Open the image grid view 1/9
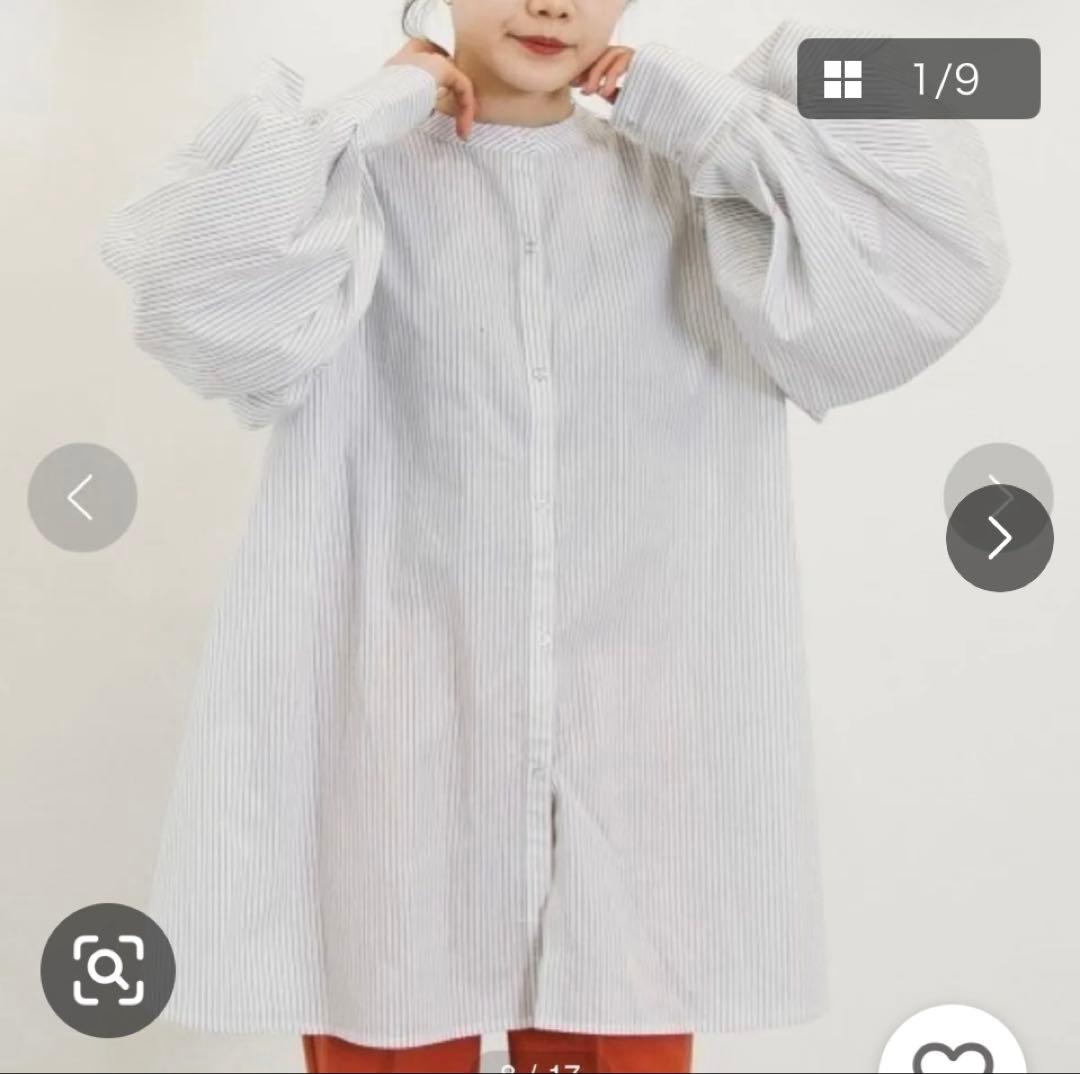Viewport: 1080px width, 1074px height. [918, 79]
